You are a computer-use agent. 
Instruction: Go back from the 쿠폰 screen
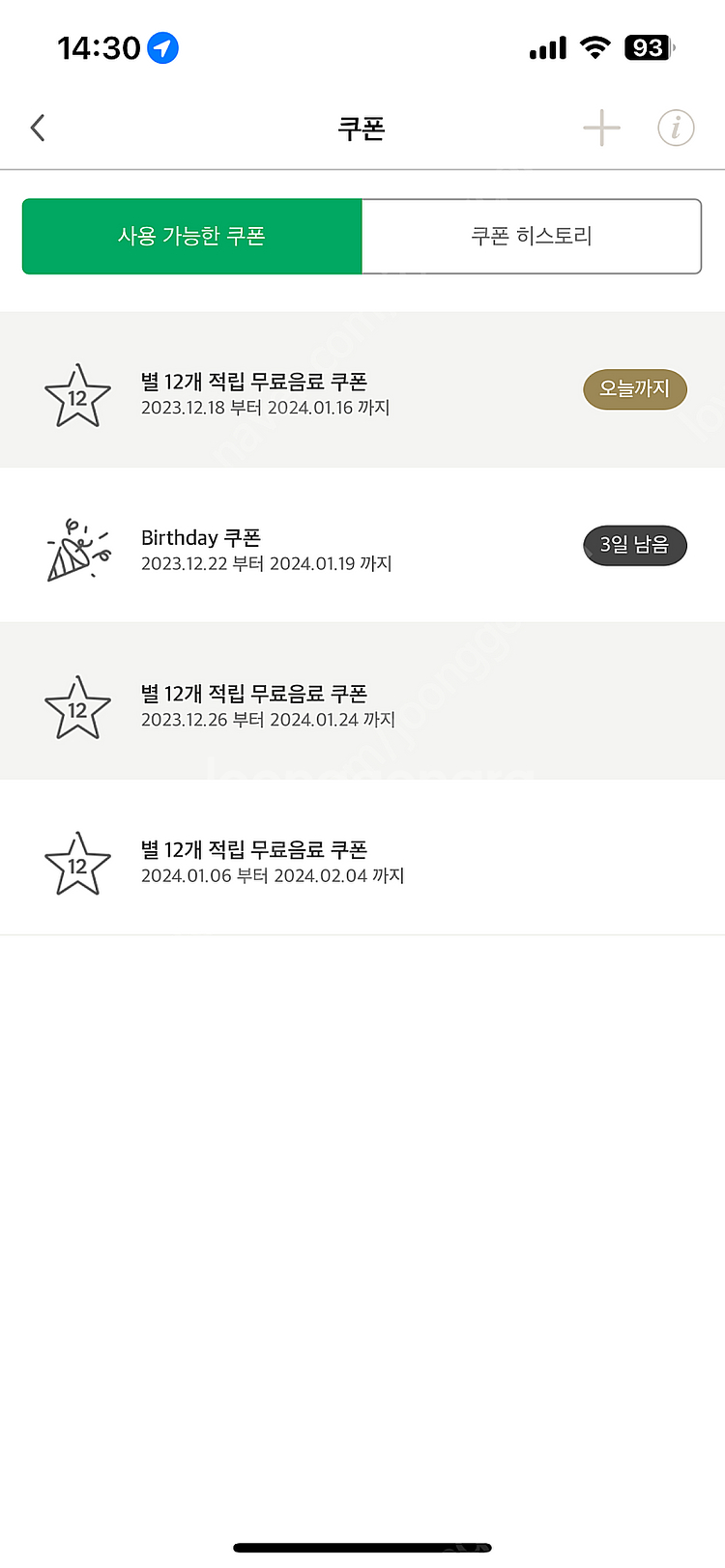[39, 128]
